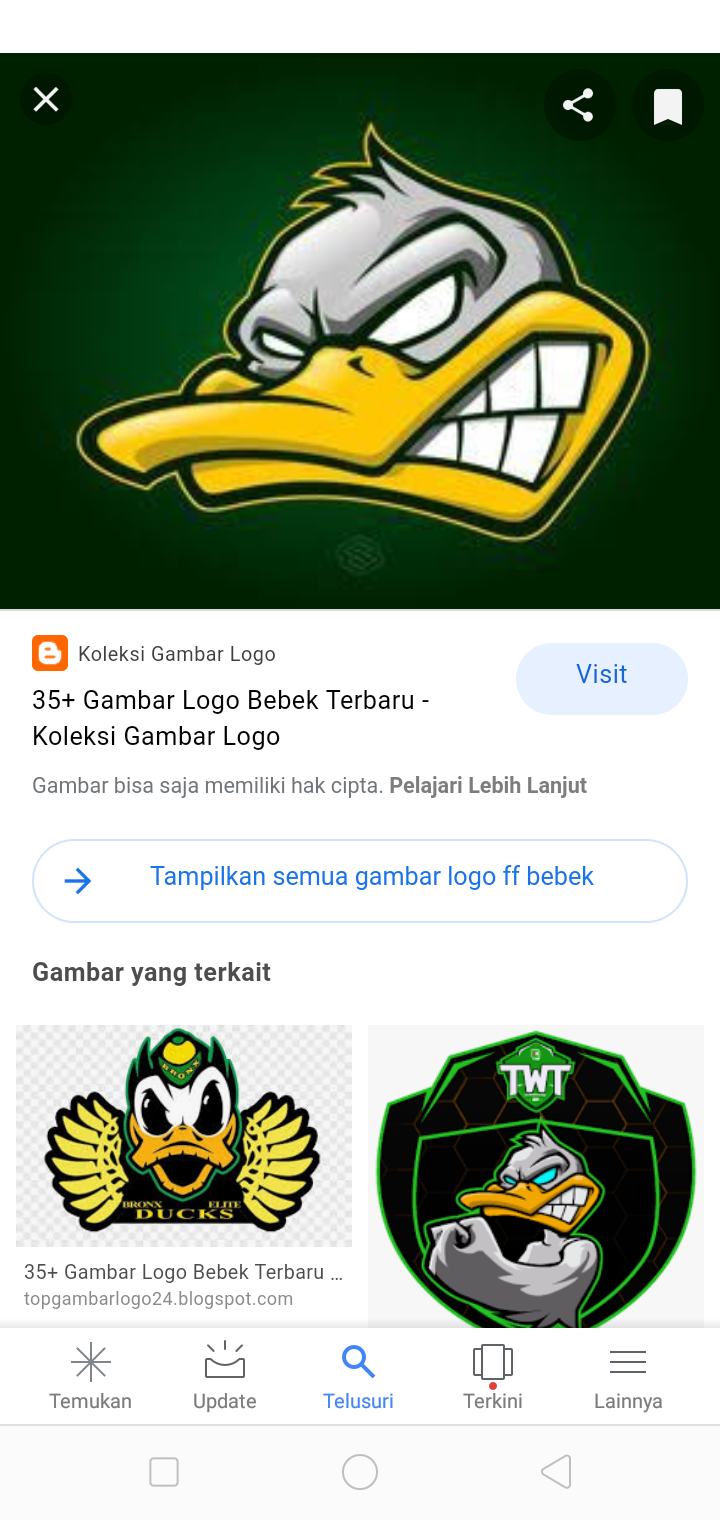The width and height of the screenshot is (720, 1520).
Task: Bookmark this image for later
Action: coord(666,104)
